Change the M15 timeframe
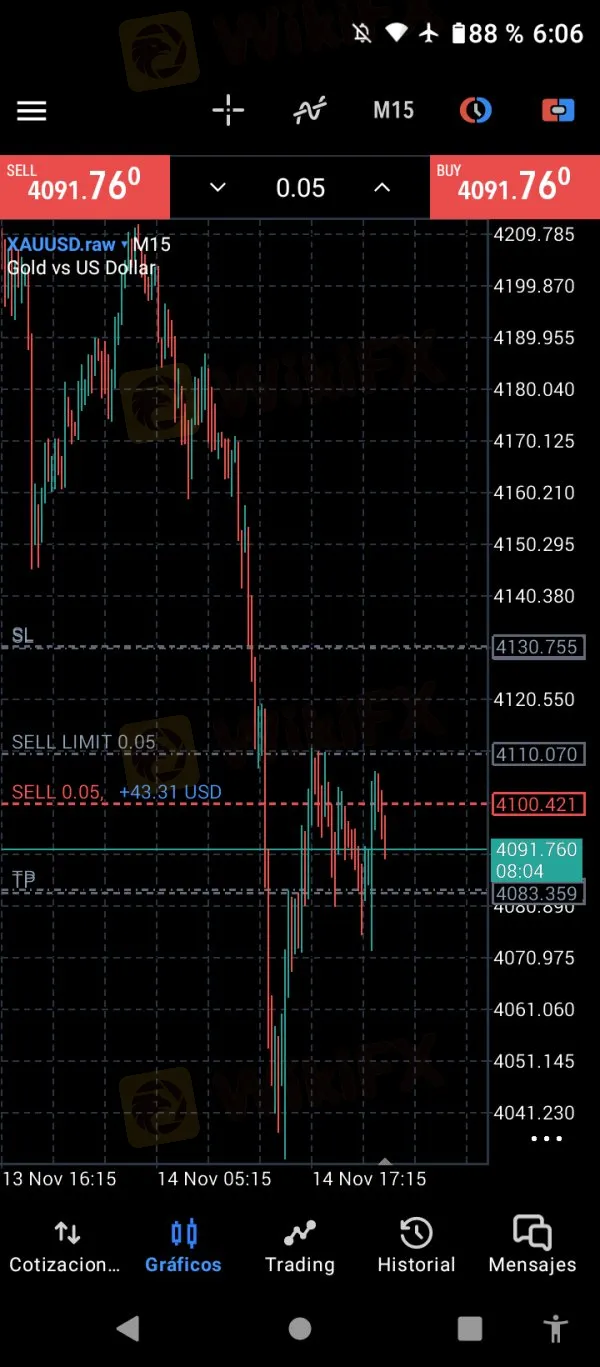This screenshot has height=1367, width=600. (393, 110)
